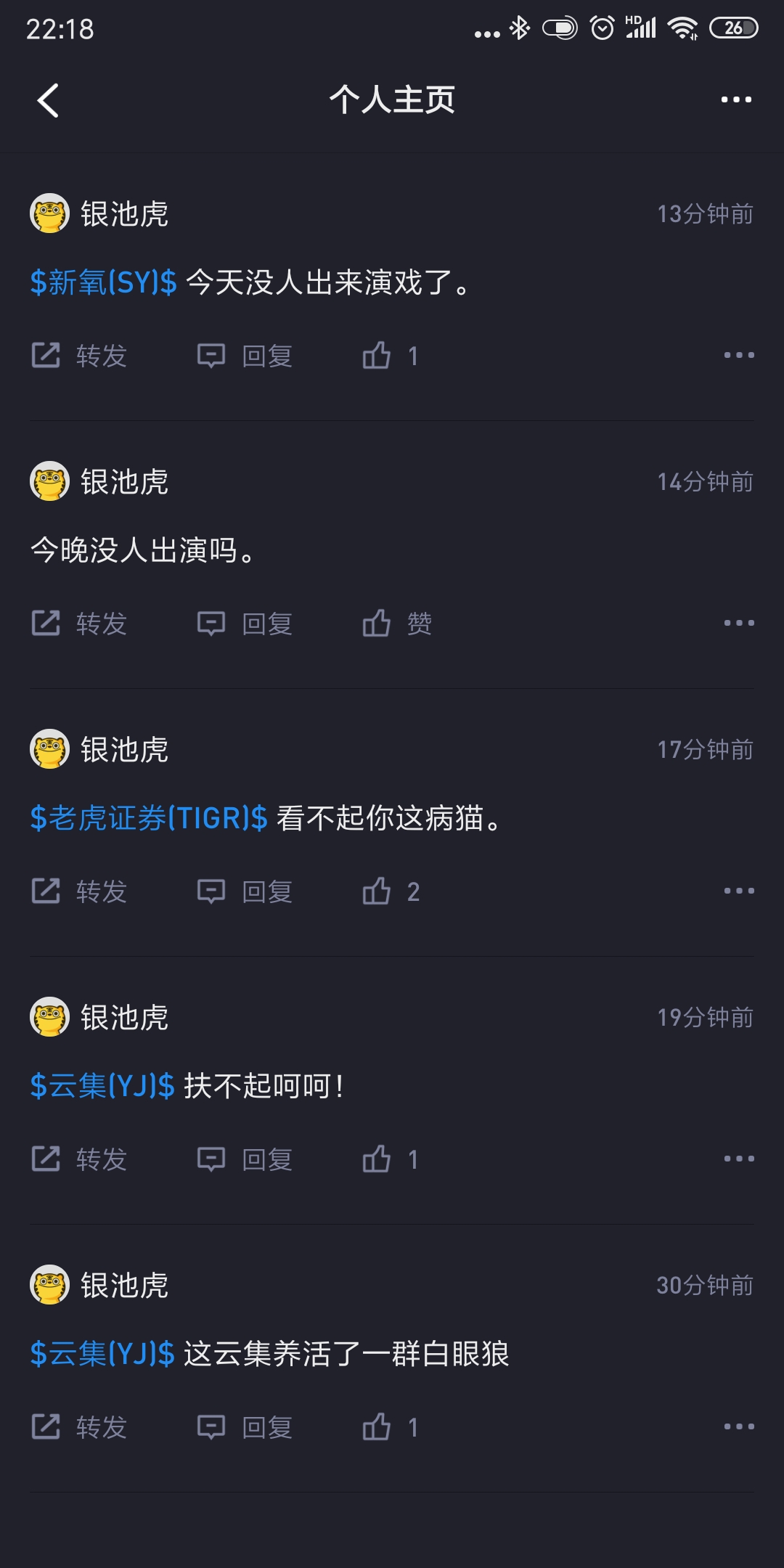Reply to the 扶不起呵呵 post
Viewport: 784px width, 1568px height.
245,1159
